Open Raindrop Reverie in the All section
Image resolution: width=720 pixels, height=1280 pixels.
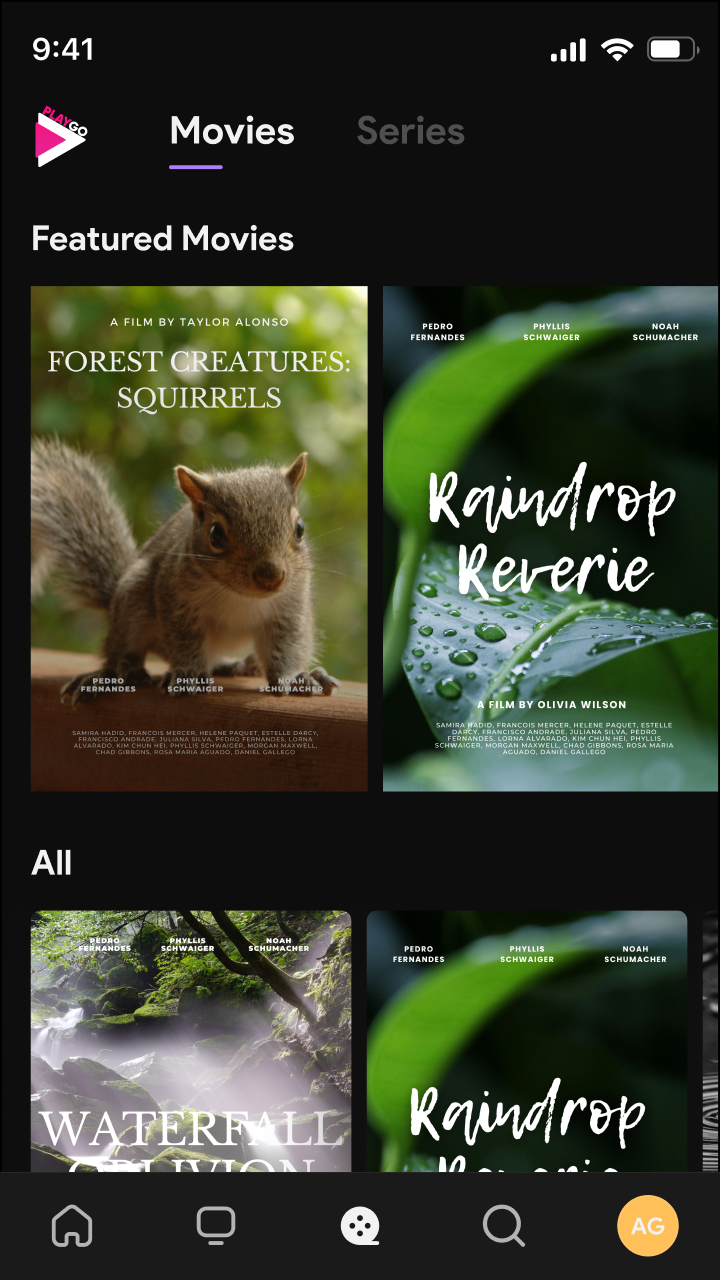527,1040
